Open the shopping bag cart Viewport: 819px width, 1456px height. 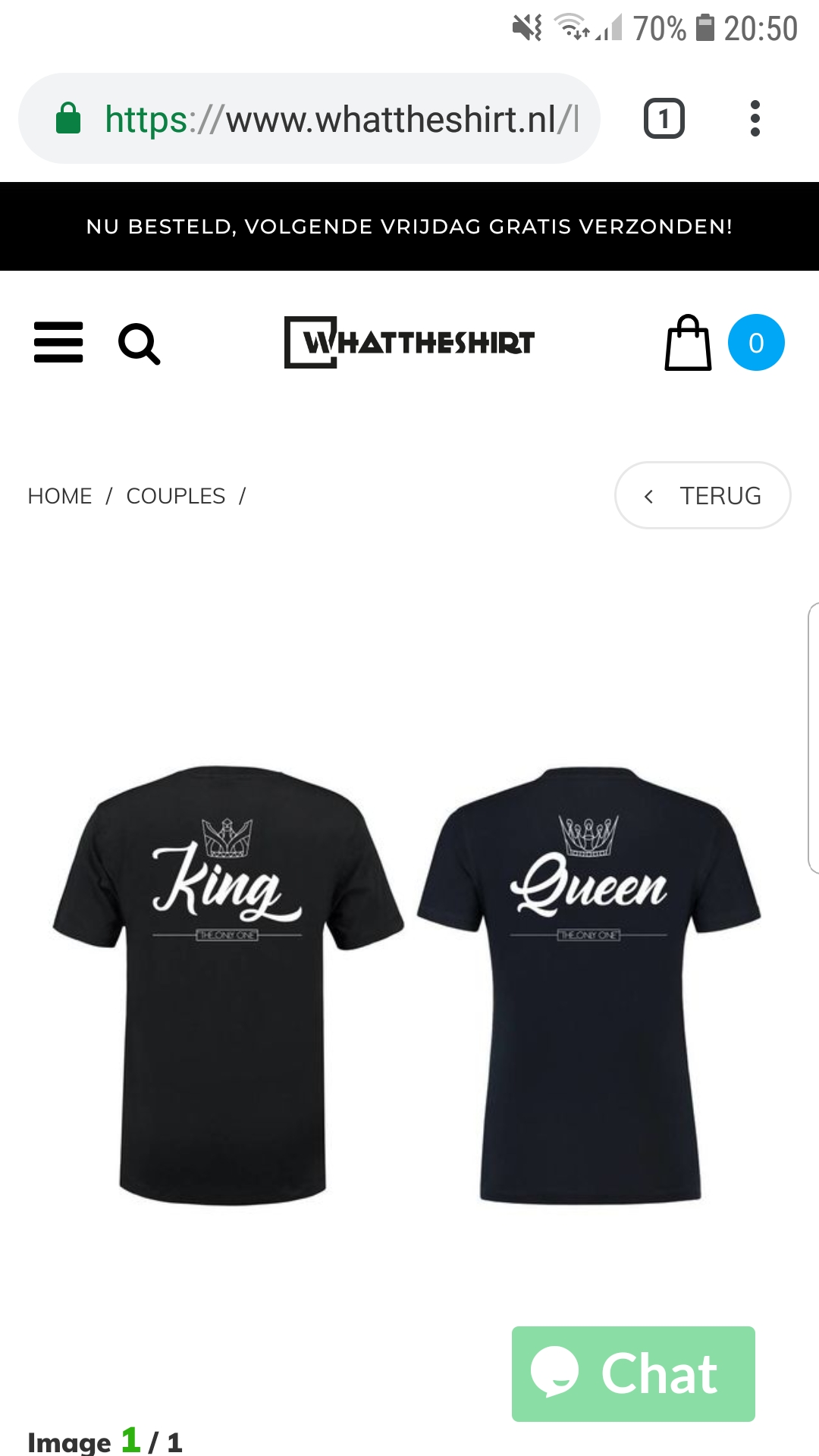coord(688,343)
